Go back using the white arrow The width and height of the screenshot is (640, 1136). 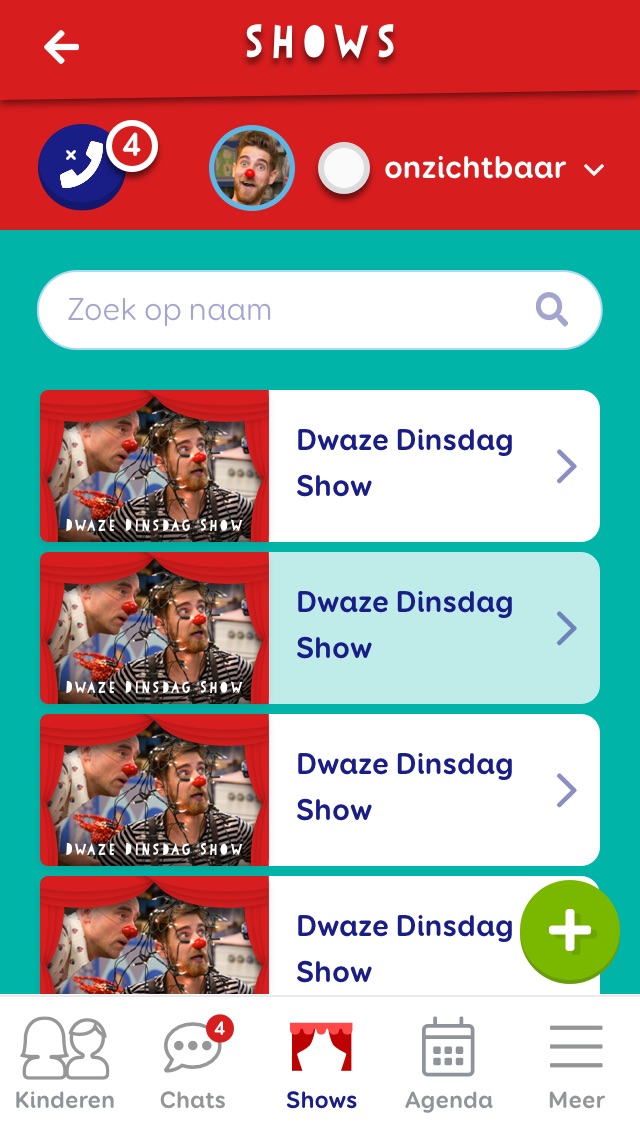pyautogui.click(x=61, y=46)
